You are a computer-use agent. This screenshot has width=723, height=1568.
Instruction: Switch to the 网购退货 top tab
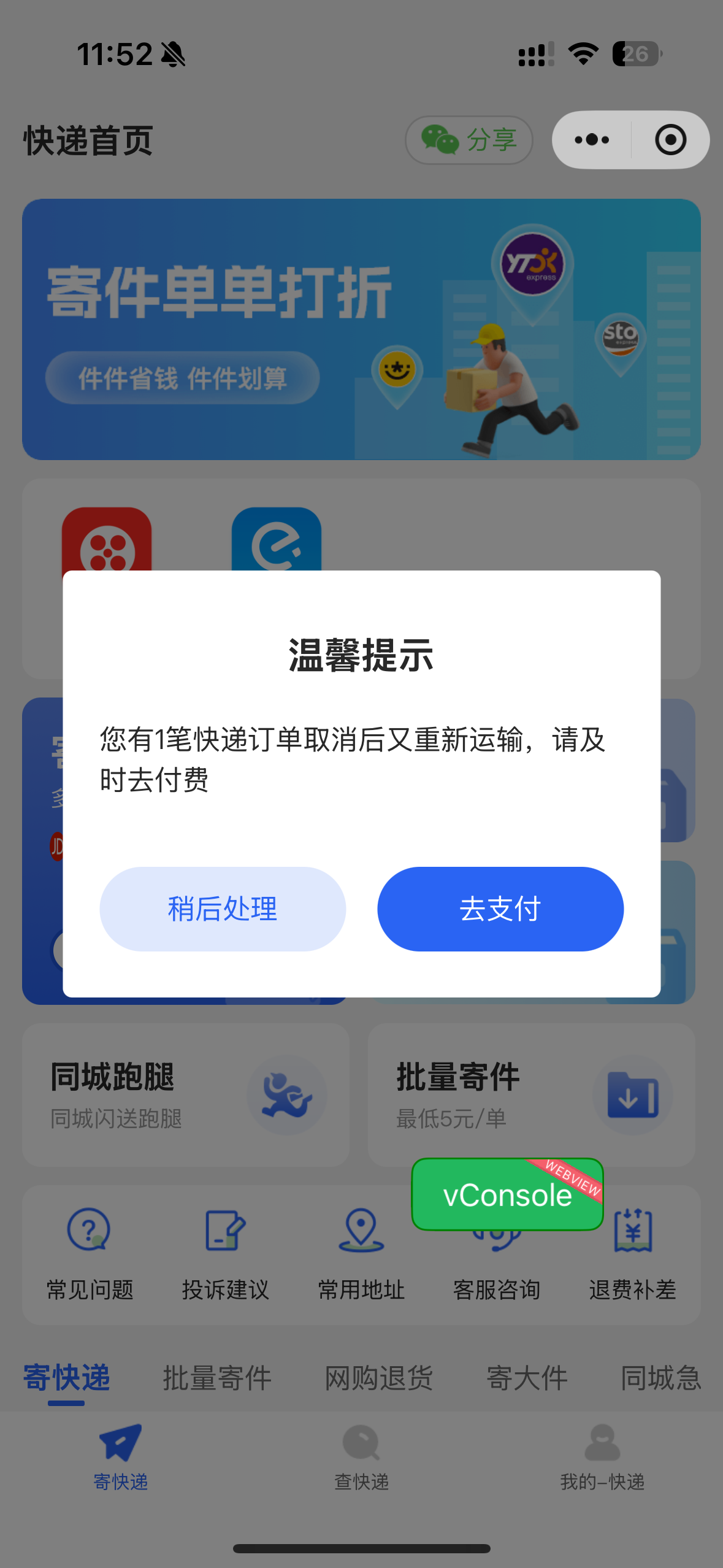coord(378,1378)
